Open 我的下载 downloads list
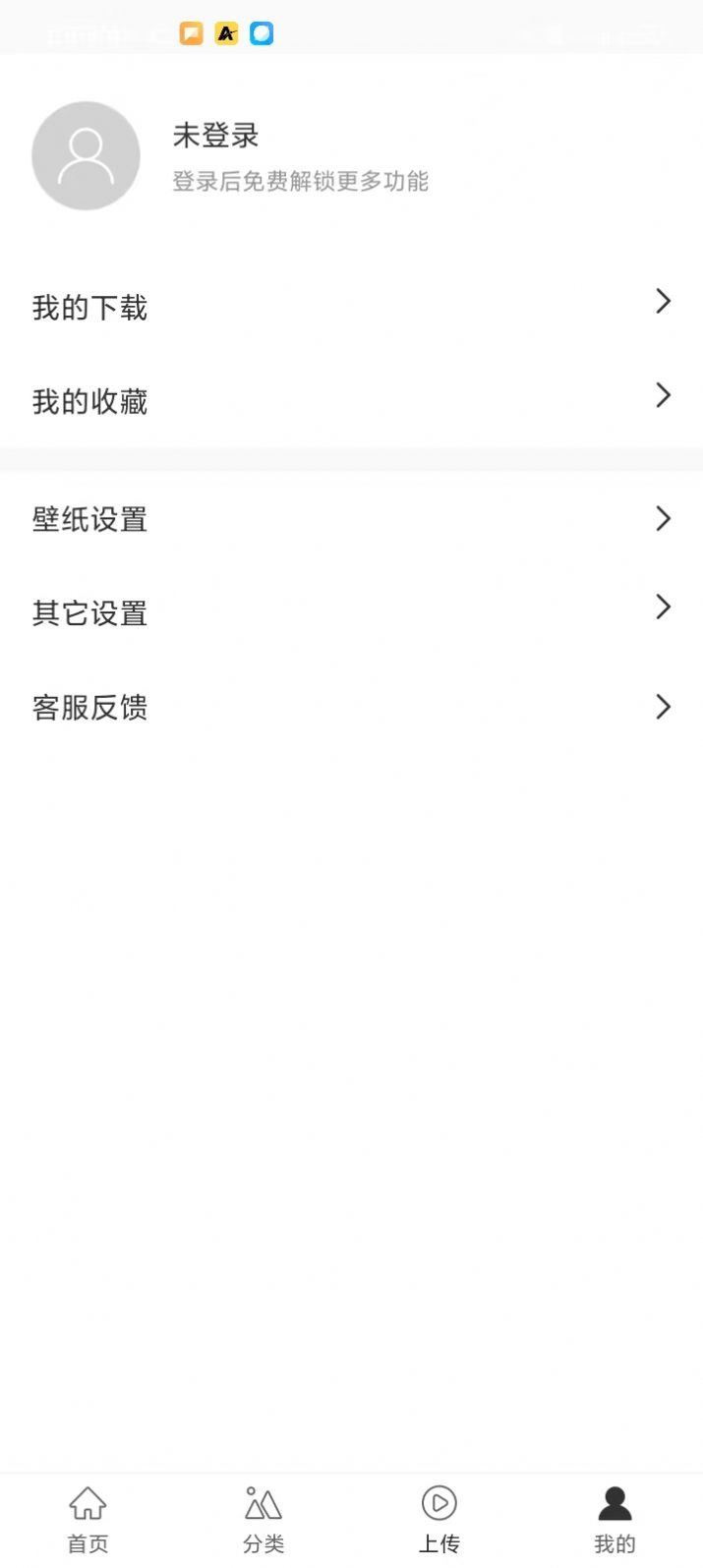Viewport: 703px width, 1568px height. click(x=351, y=307)
